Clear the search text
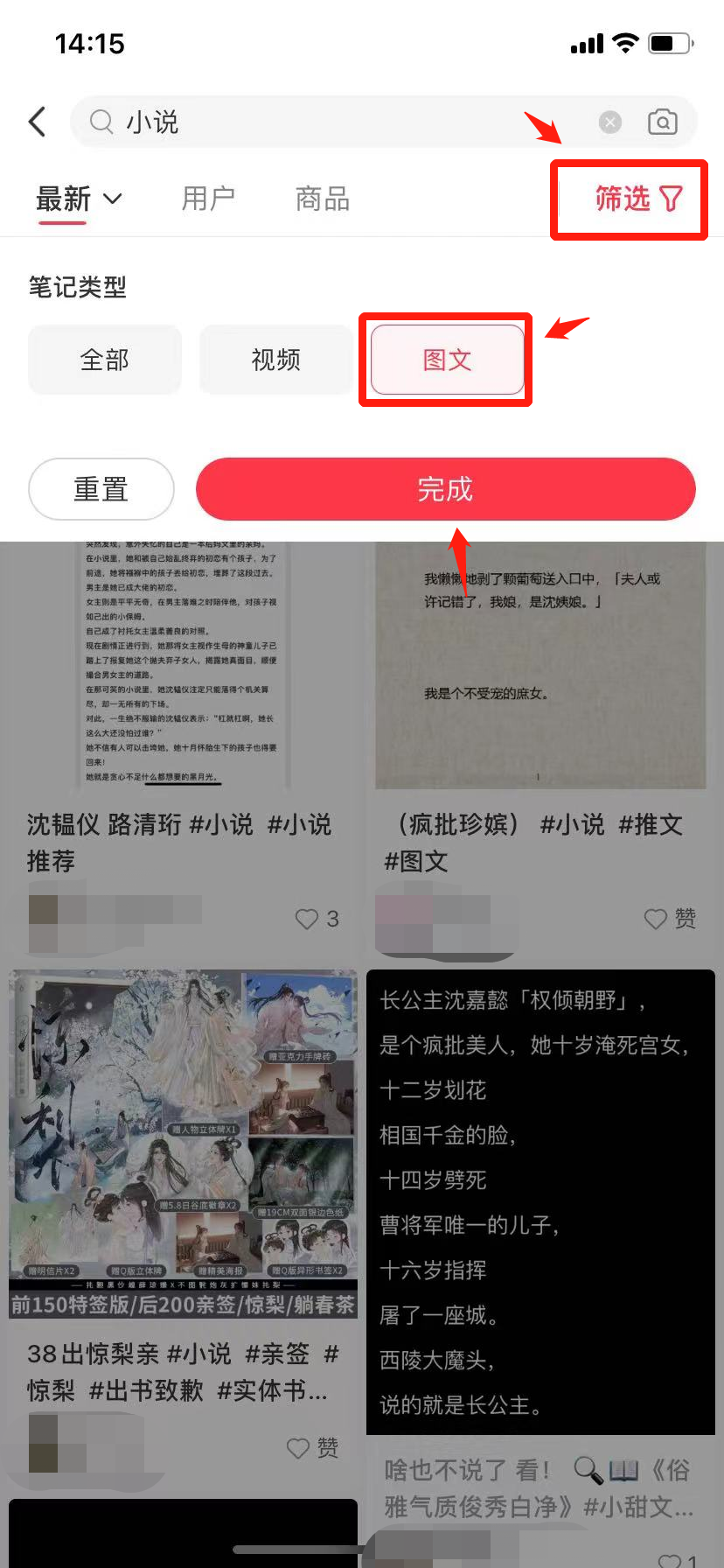The image size is (724, 1568). 609,122
